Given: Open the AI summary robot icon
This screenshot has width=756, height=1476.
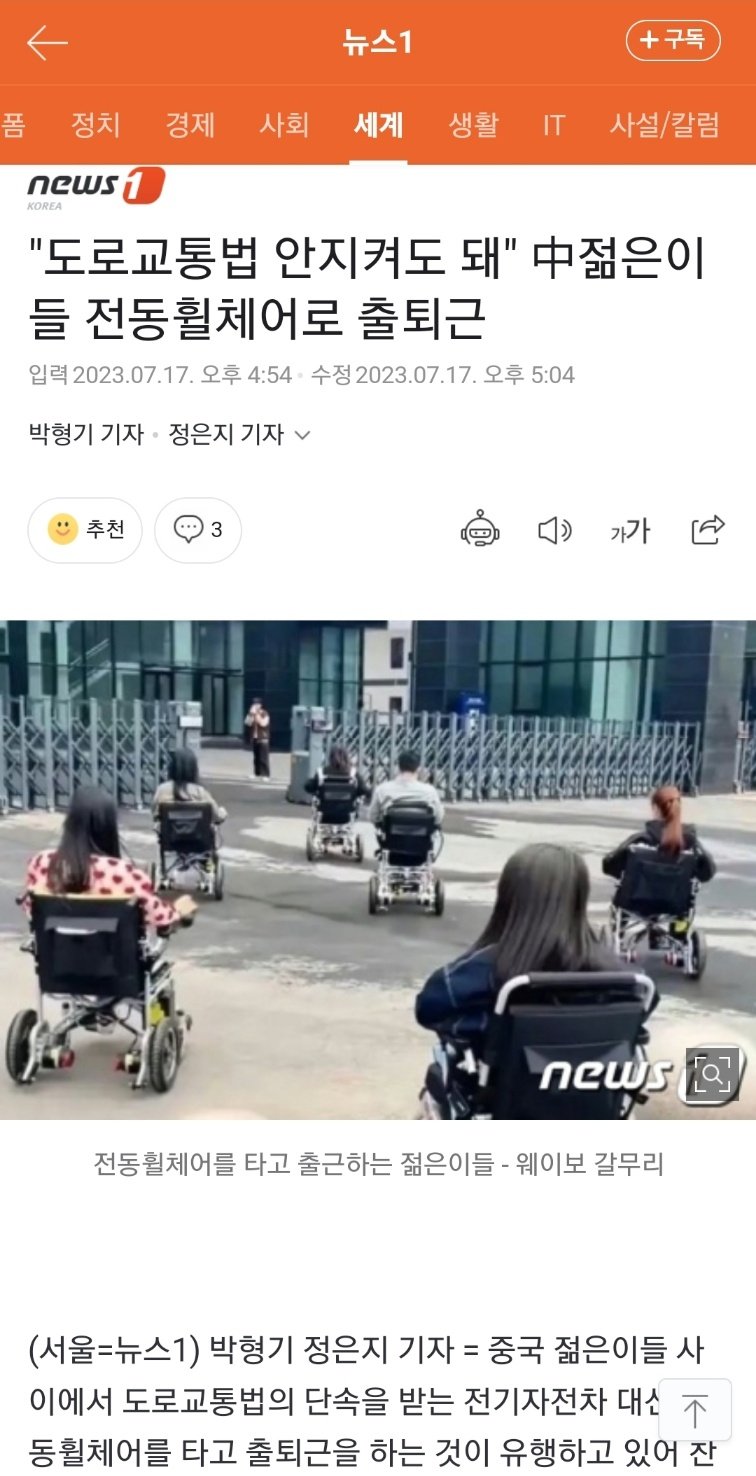Looking at the screenshot, I should coord(480,530).
